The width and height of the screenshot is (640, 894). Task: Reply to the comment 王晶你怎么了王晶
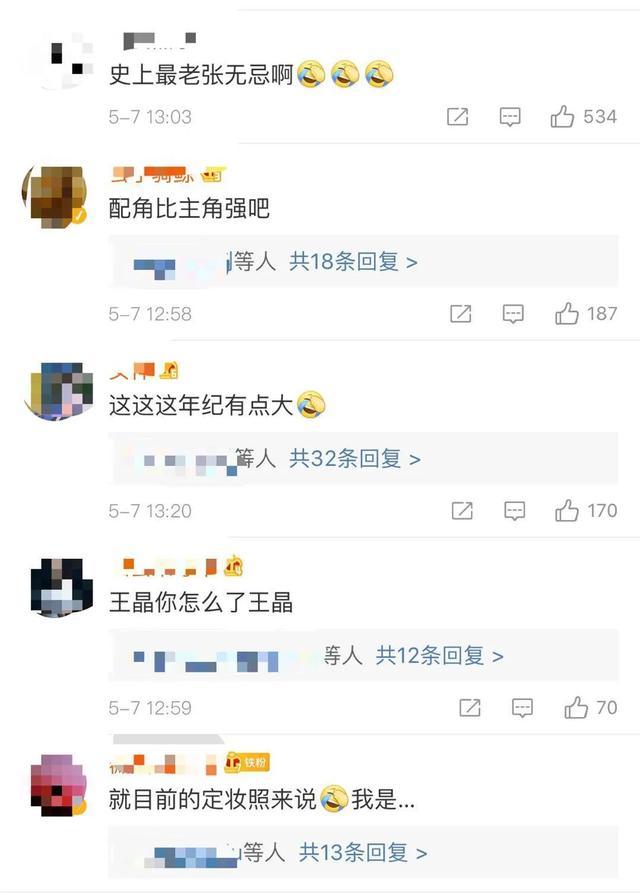coord(522,708)
